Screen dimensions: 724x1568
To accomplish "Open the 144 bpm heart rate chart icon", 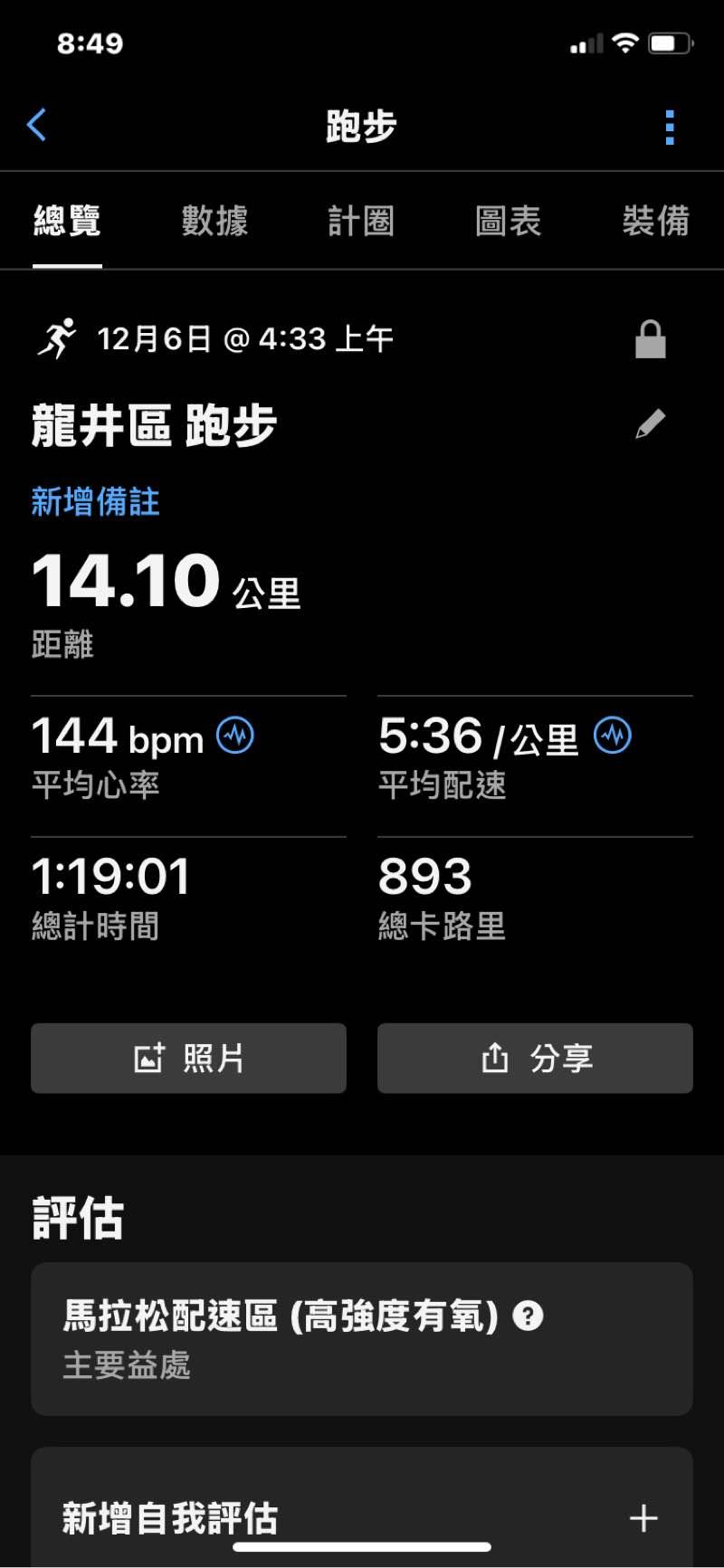I will [235, 735].
